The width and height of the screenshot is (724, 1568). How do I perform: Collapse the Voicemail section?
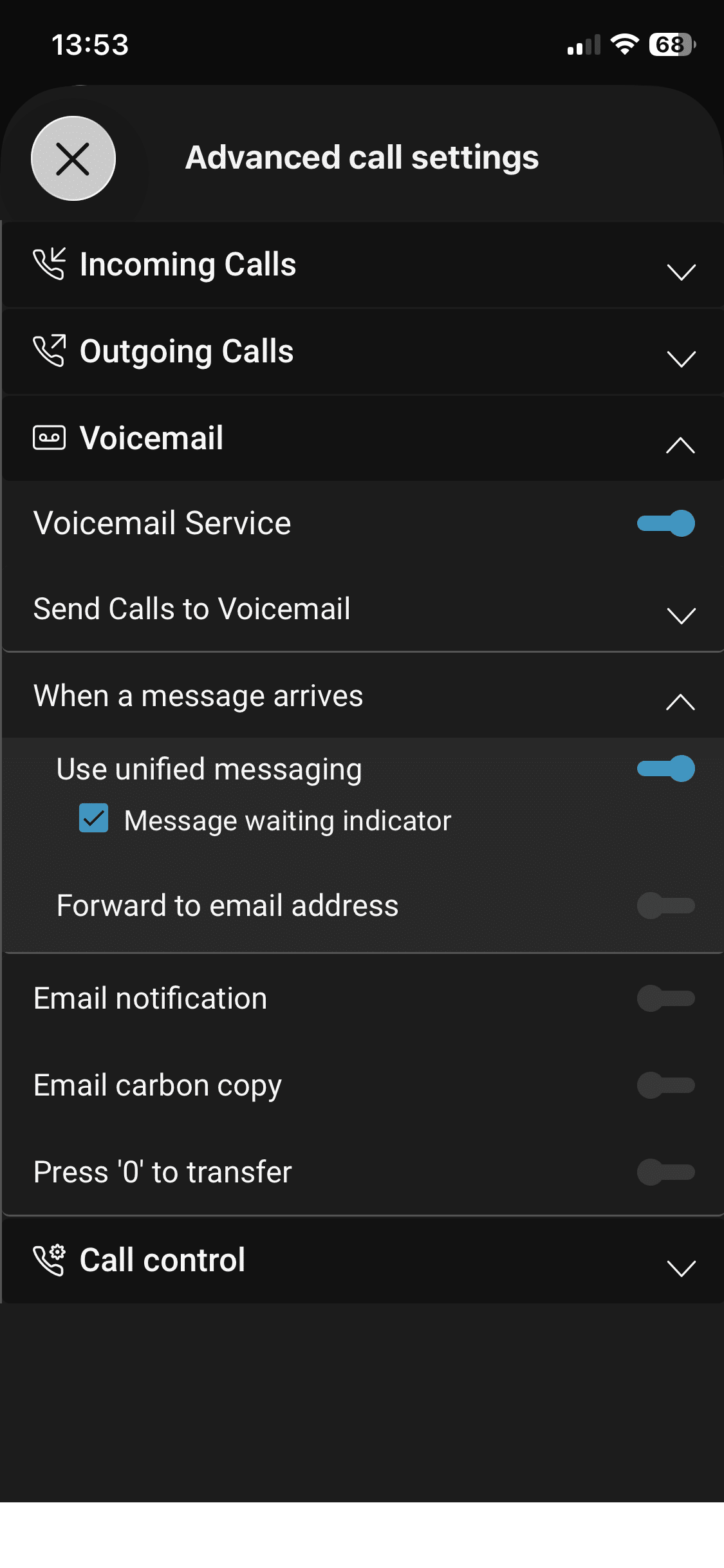tap(681, 445)
